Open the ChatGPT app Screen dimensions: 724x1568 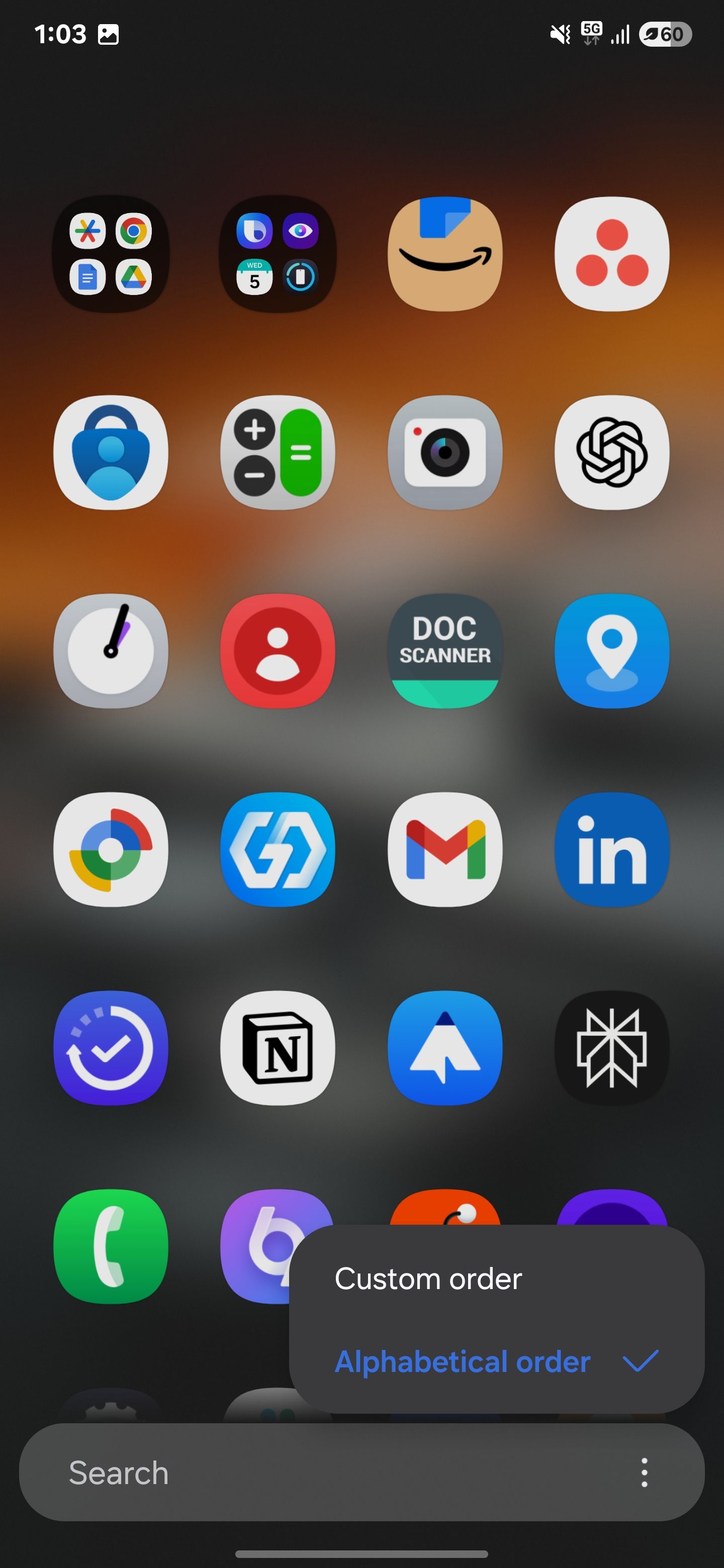pyautogui.click(x=611, y=452)
